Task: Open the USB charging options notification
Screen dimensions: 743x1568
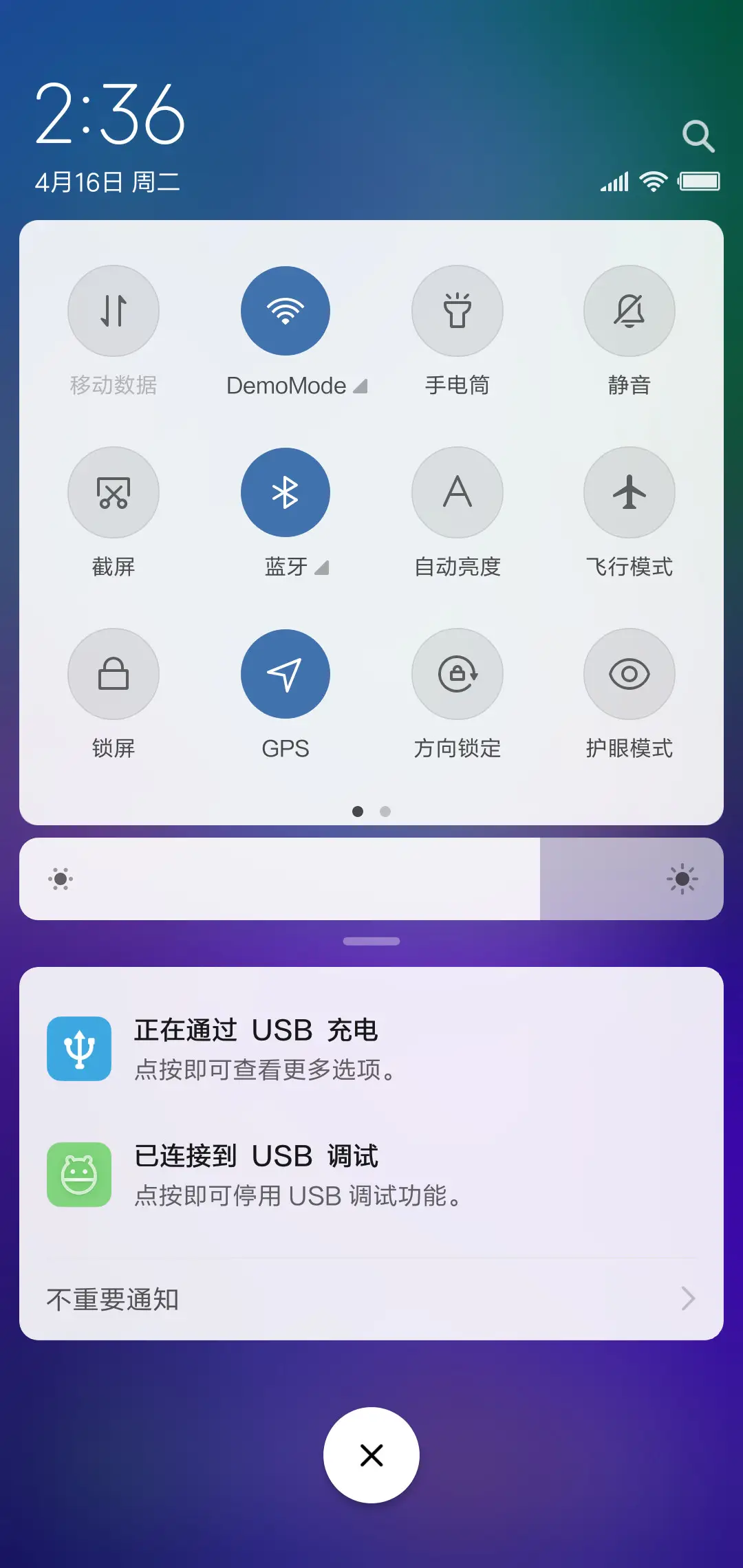Action: (x=371, y=1048)
